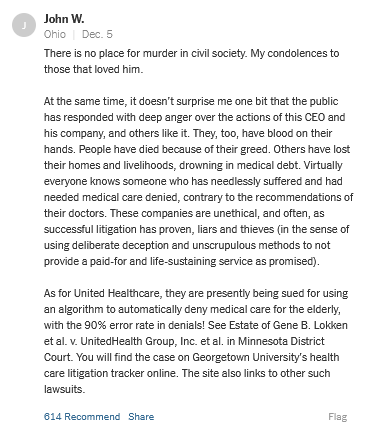This screenshot has height=438, width=383.
Task: Share John W.'s comment
Action: [x=141, y=417]
